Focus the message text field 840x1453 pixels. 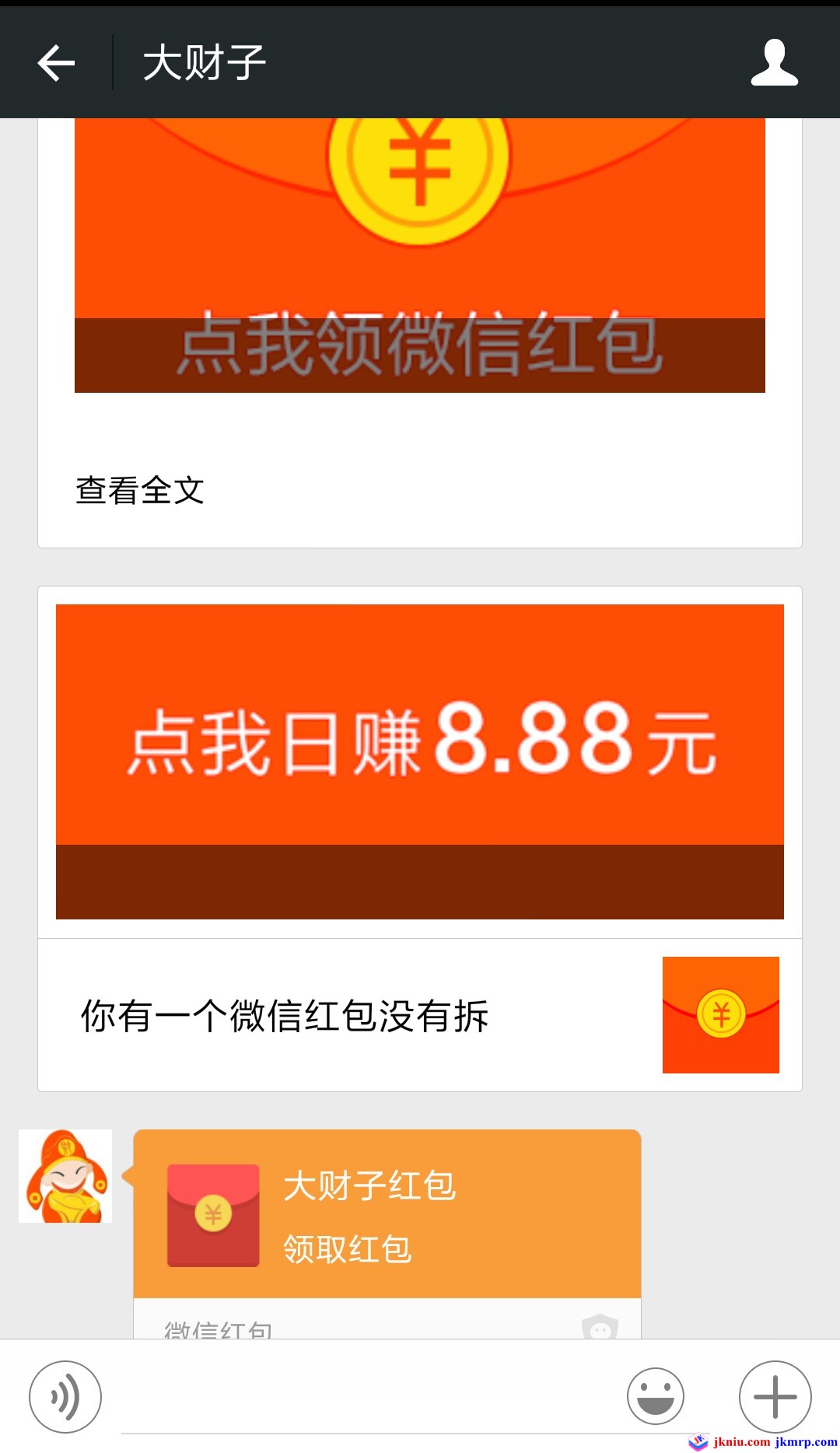(366, 1400)
